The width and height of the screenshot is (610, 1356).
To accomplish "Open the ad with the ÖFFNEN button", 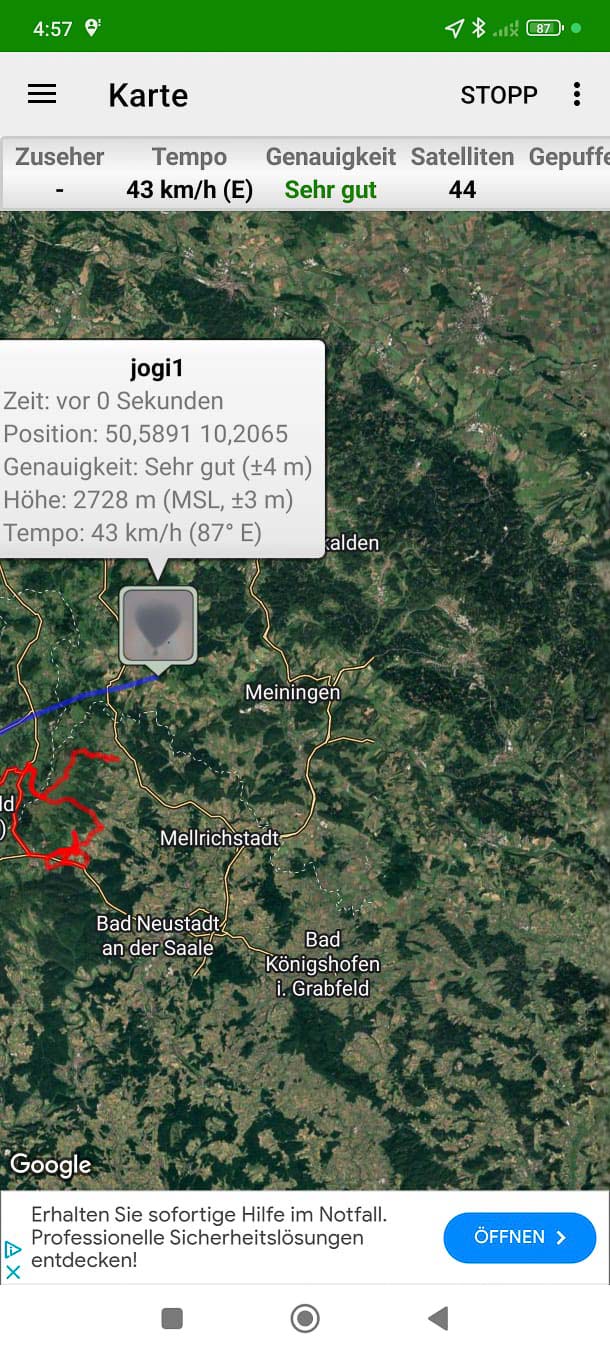I will (520, 1237).
